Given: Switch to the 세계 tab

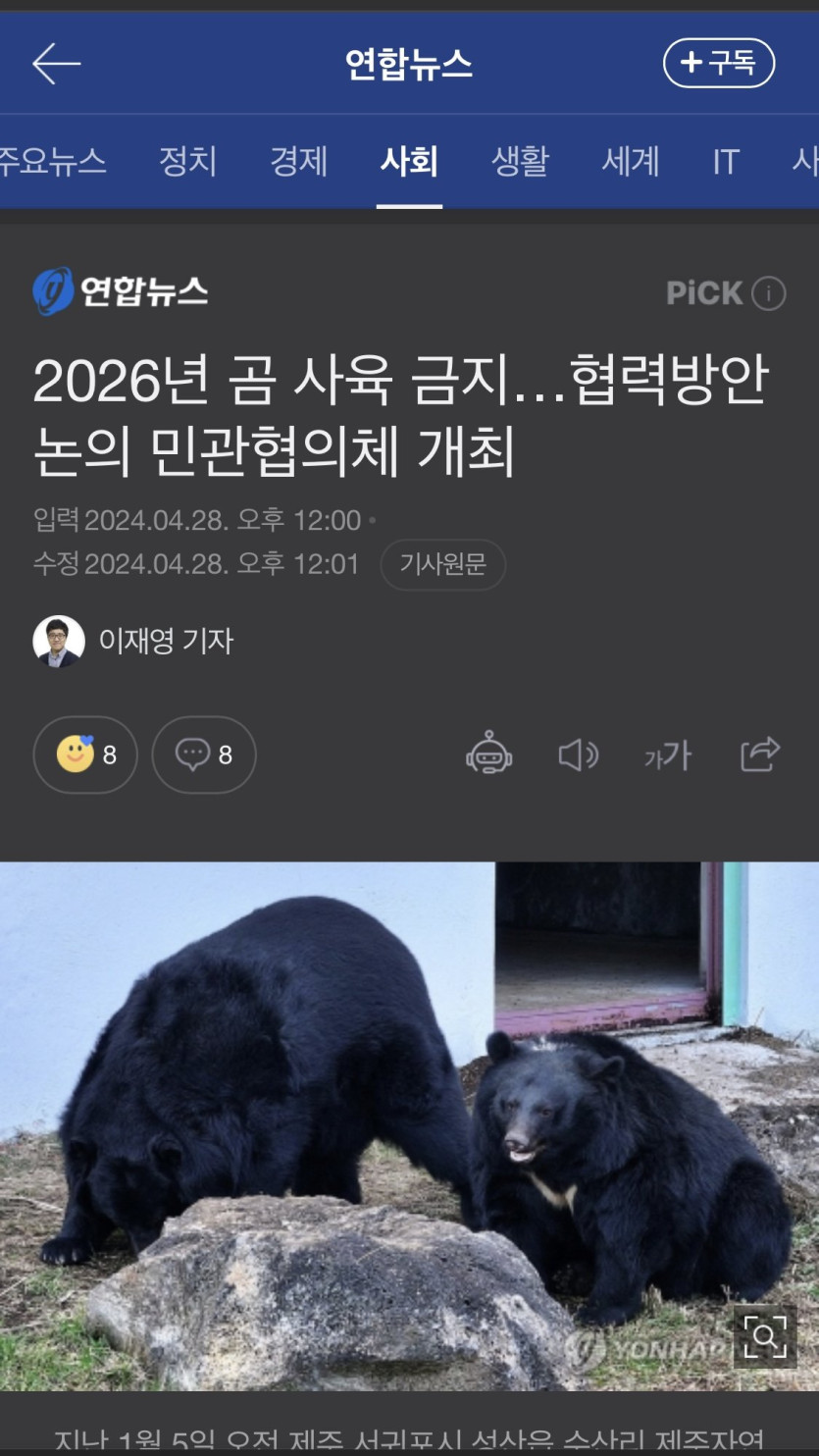Looking at the screenshot, I should click(631, 161).
